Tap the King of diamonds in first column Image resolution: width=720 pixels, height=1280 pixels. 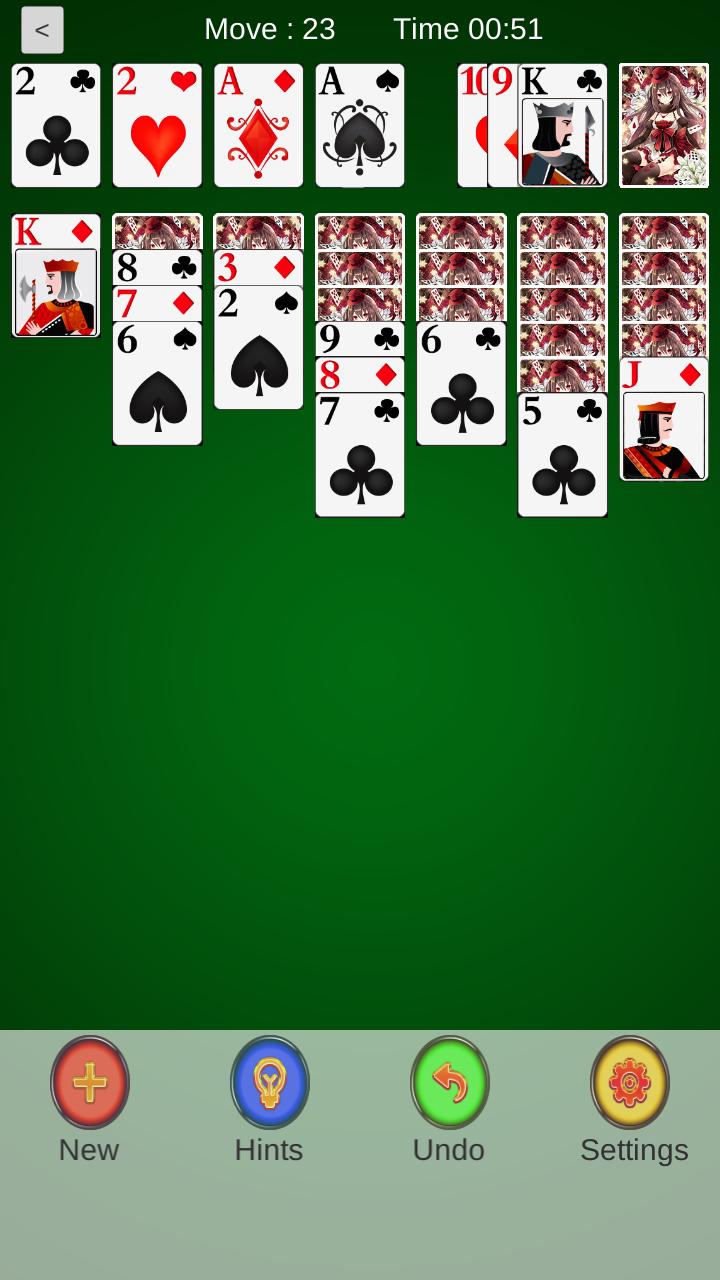tap(56, 275)
